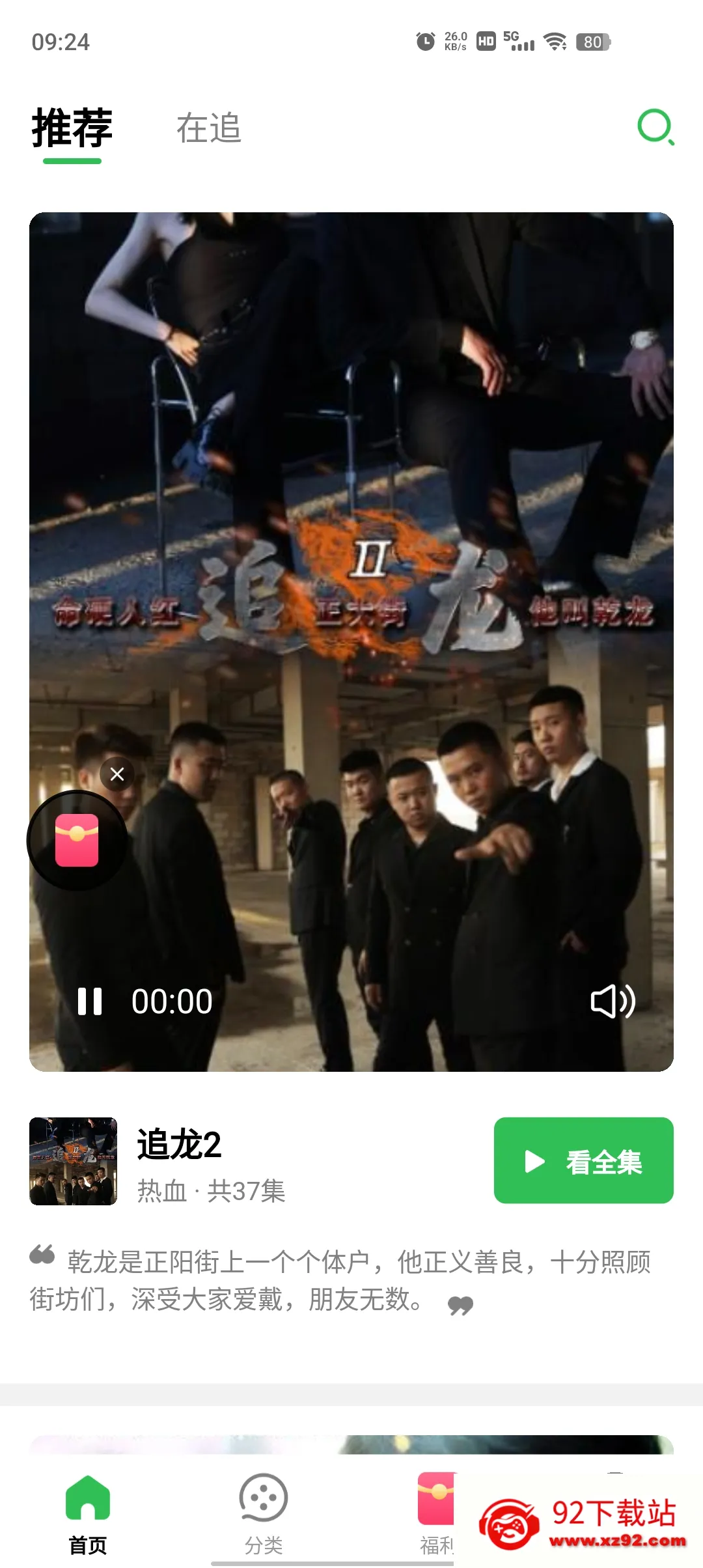This screenshot has width=703, height=1568.
Task: Open the 追龙2 cover thumbnail
Action: click(x=74, y=1162)
